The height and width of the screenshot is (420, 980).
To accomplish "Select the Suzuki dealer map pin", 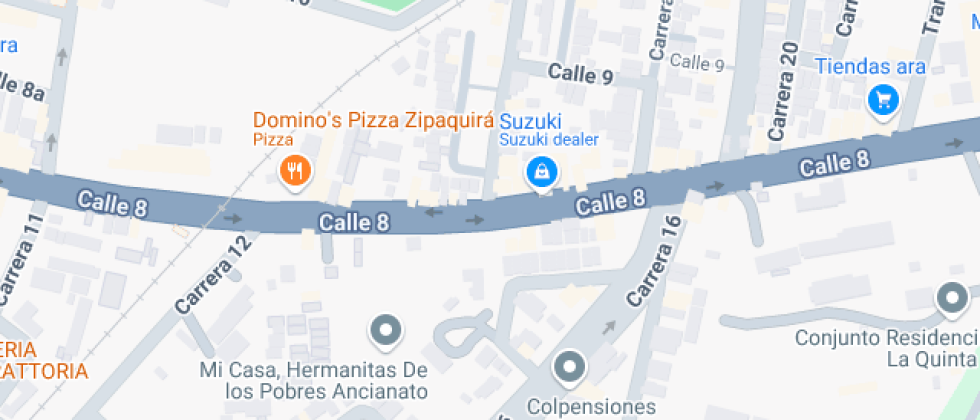I will (542, 171).
